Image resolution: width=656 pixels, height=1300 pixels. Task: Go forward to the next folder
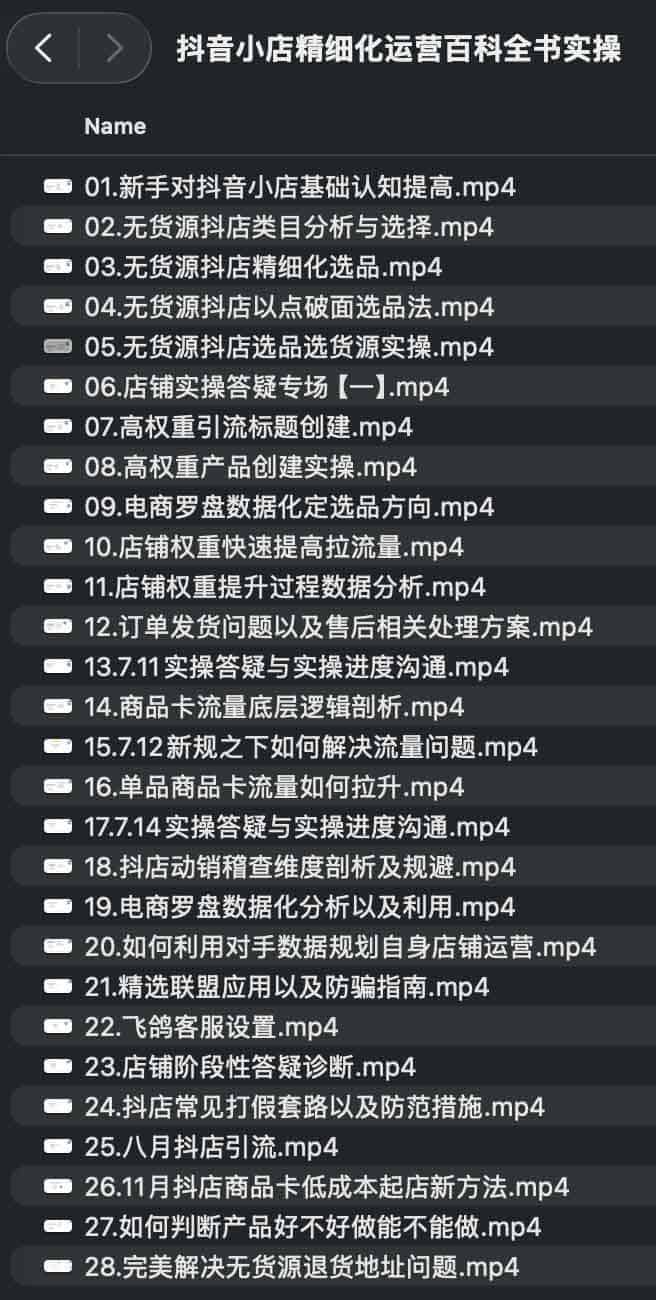tap(114, 47)
